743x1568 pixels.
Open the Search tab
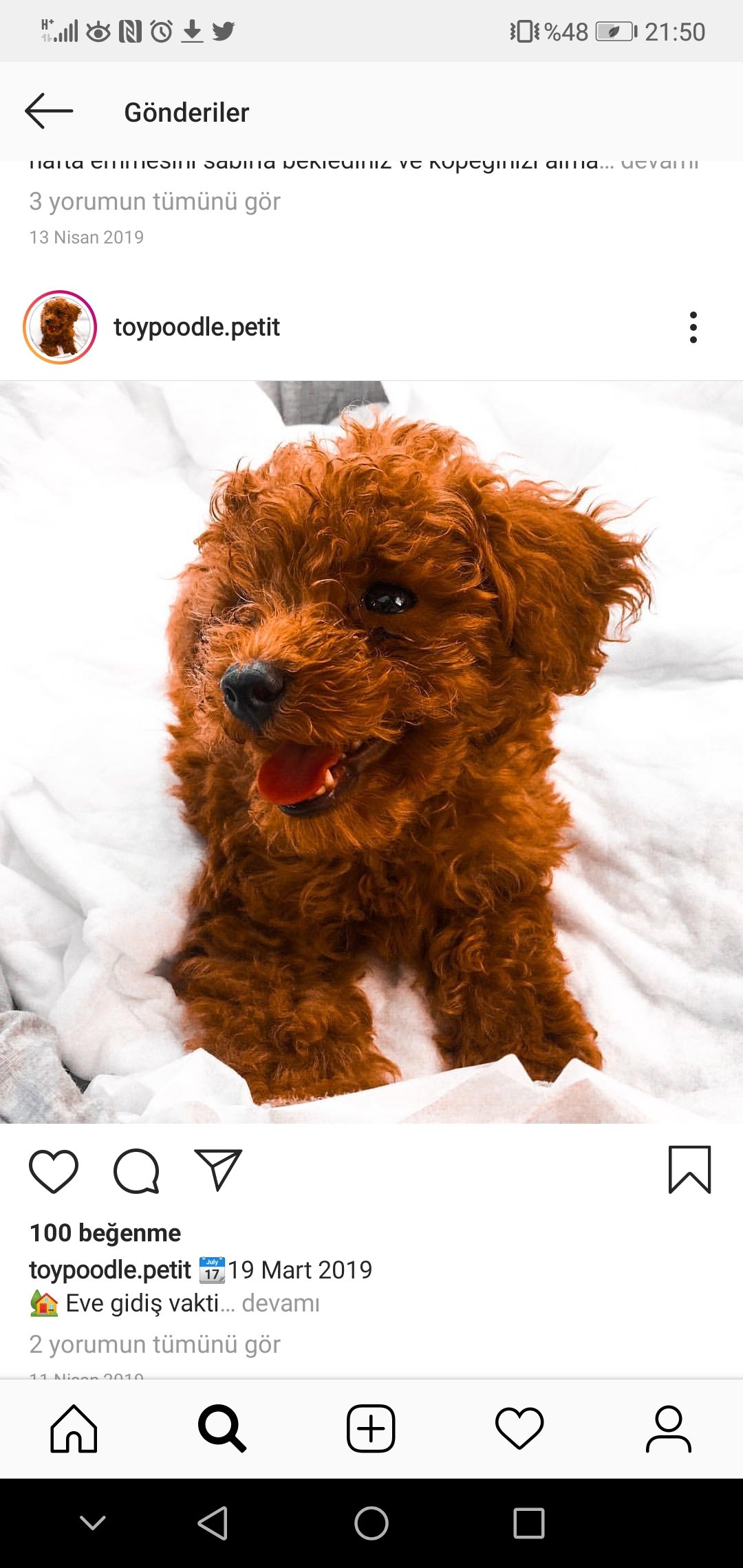coord(222,1428)
